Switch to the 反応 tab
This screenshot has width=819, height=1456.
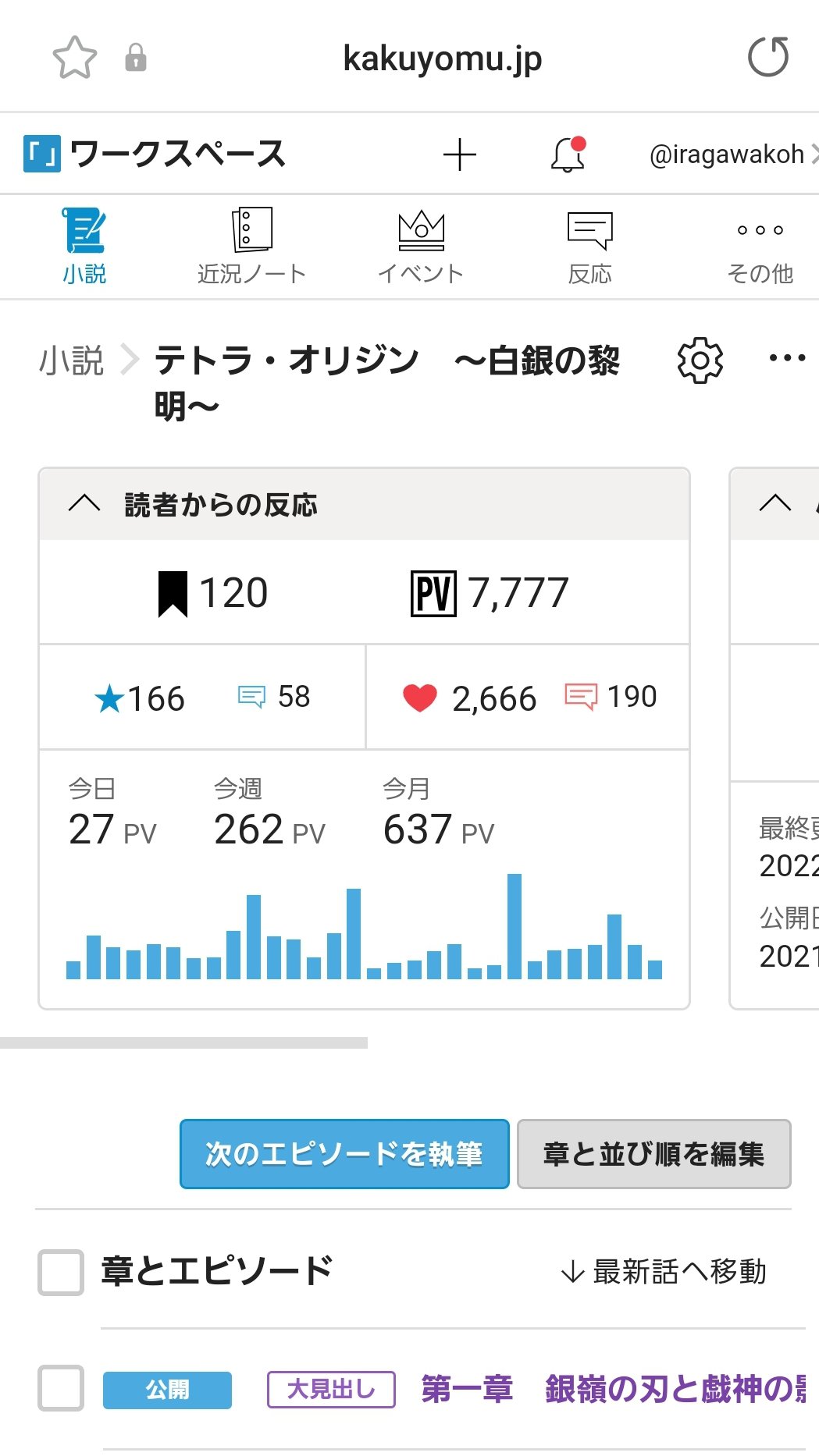(x=589, y=246)
